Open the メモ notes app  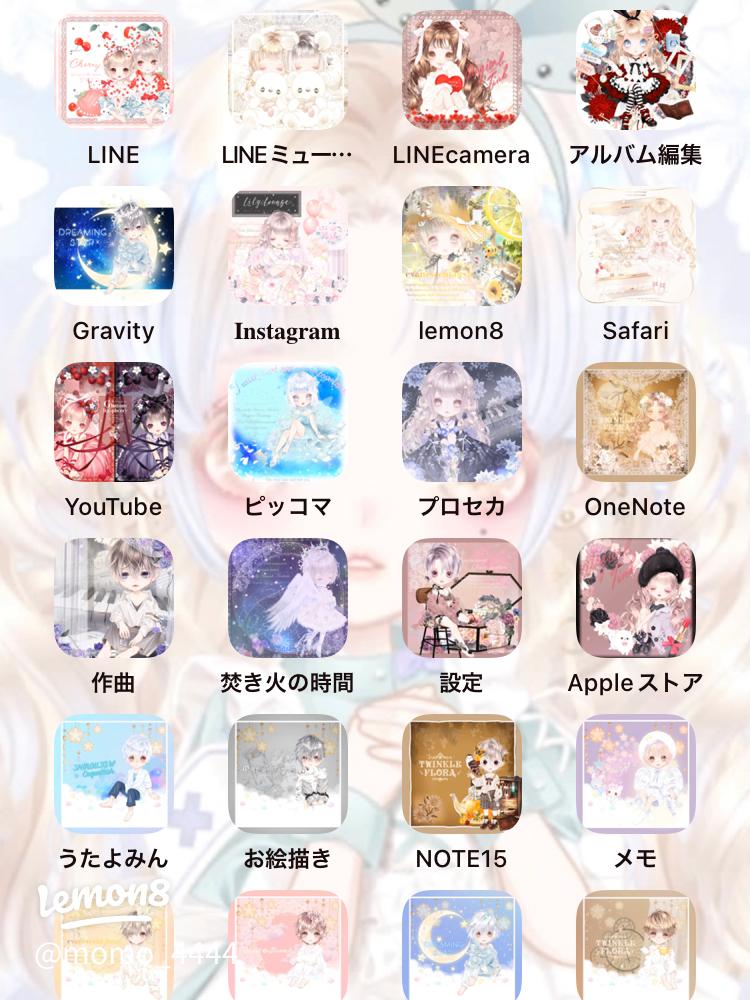(636, 772)
